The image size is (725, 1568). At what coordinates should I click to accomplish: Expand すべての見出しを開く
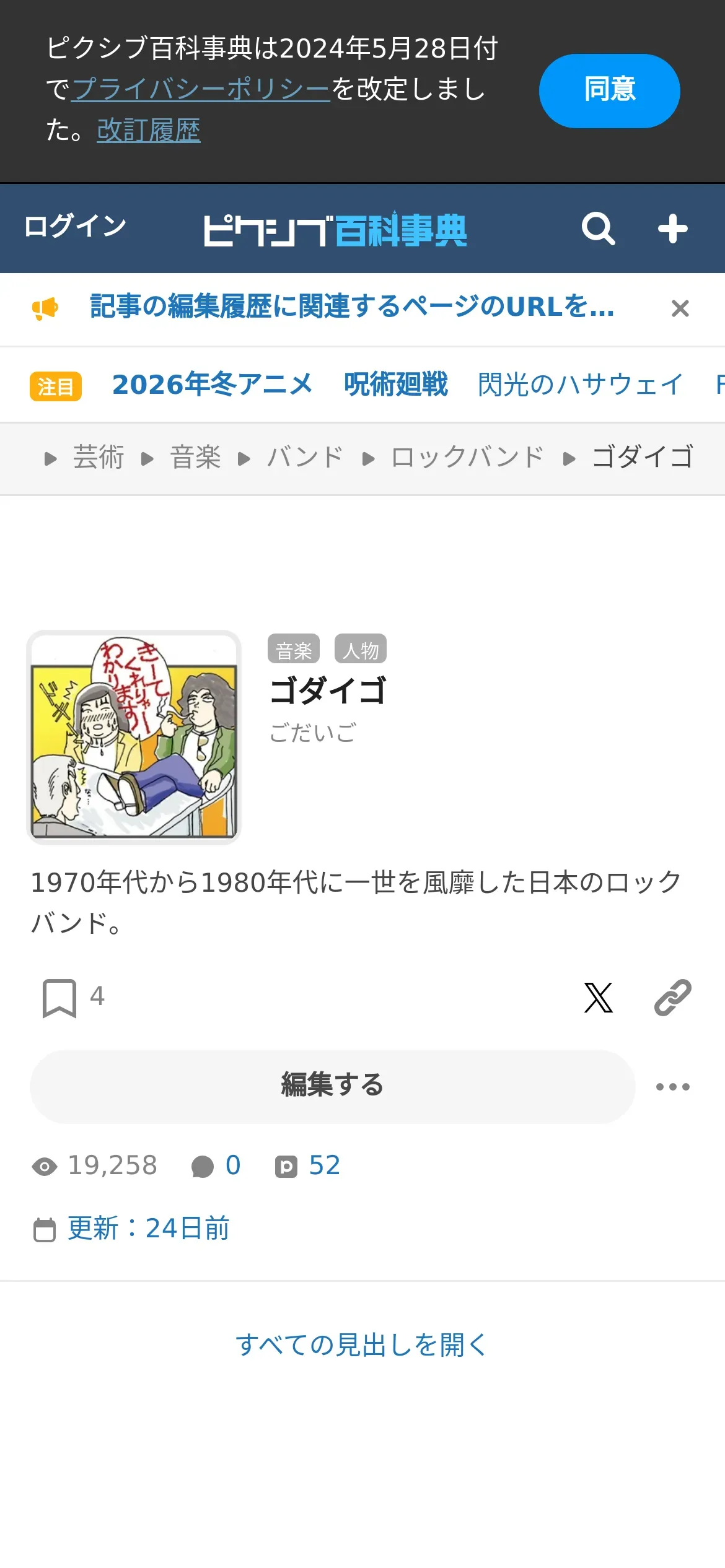362,1345
